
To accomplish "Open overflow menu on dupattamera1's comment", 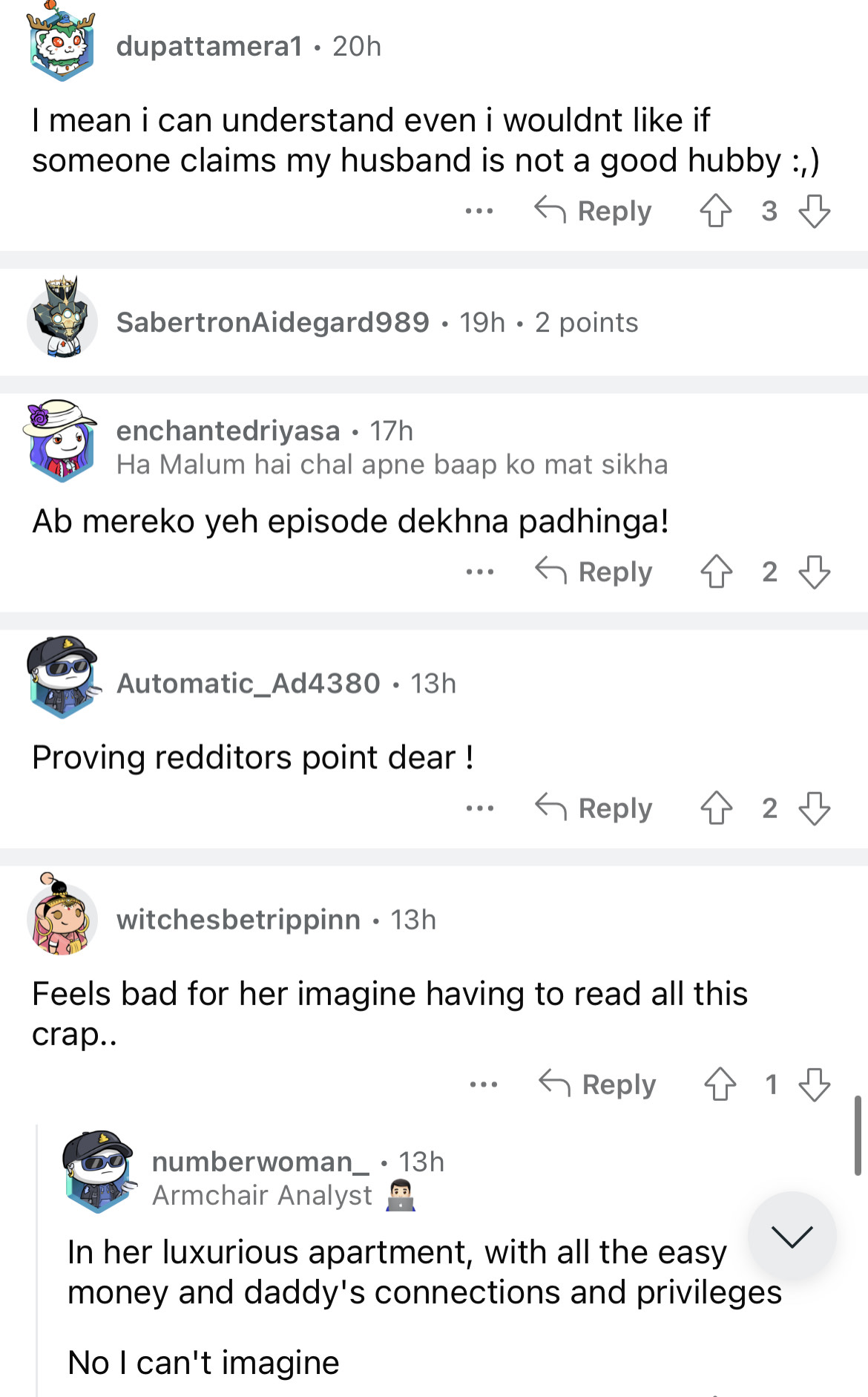I will tap(479, 211).
